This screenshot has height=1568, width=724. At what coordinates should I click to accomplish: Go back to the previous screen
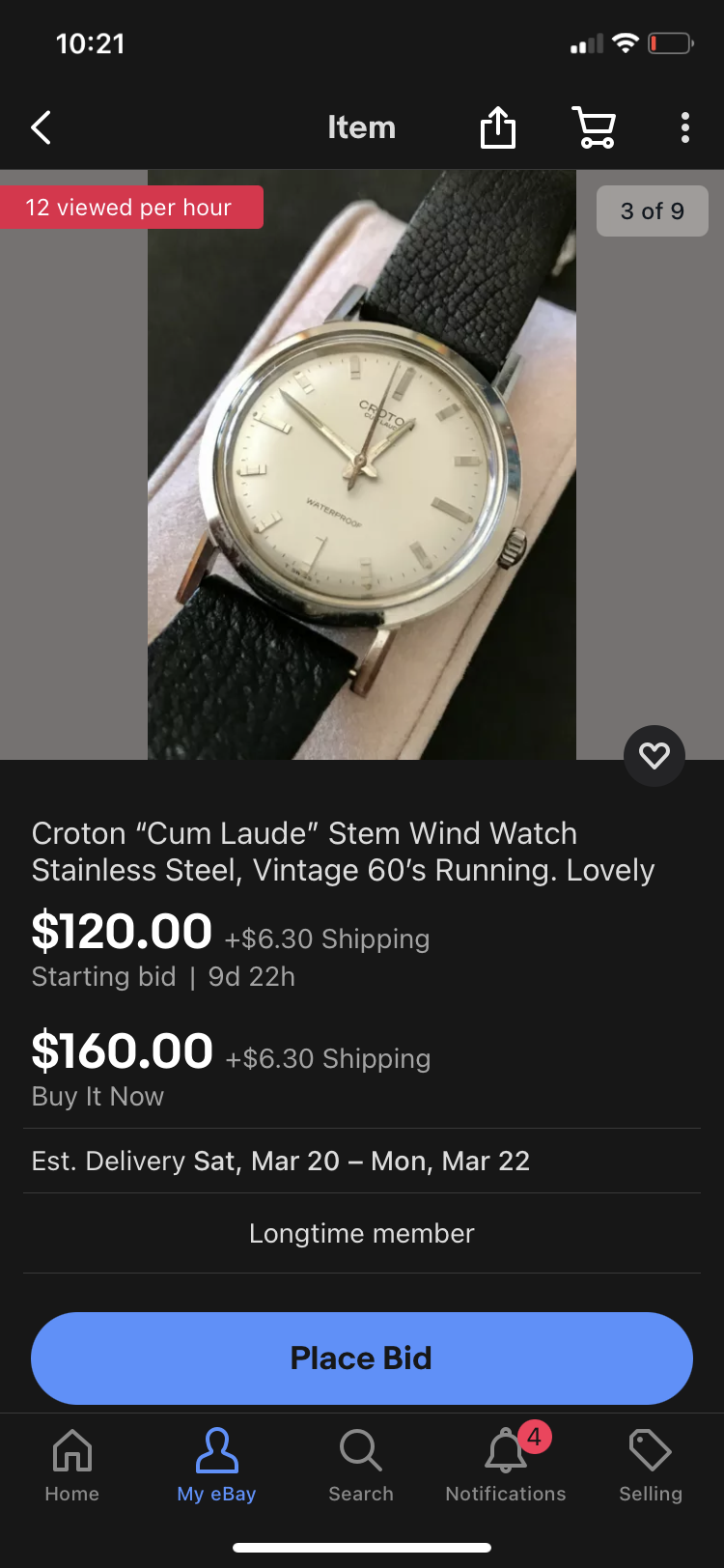[41, 127]
